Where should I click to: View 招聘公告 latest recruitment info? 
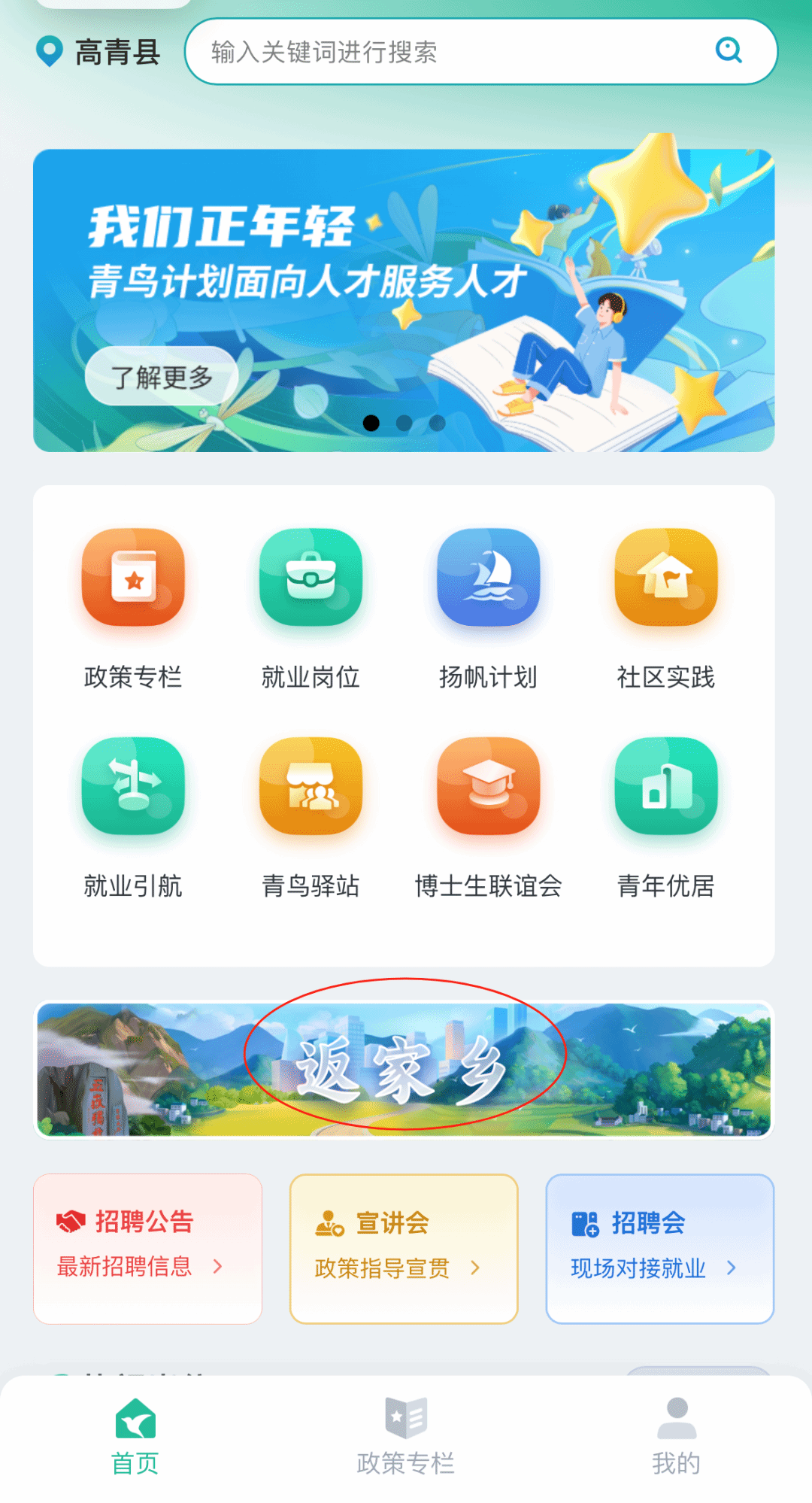click(x=147, y=1248)
